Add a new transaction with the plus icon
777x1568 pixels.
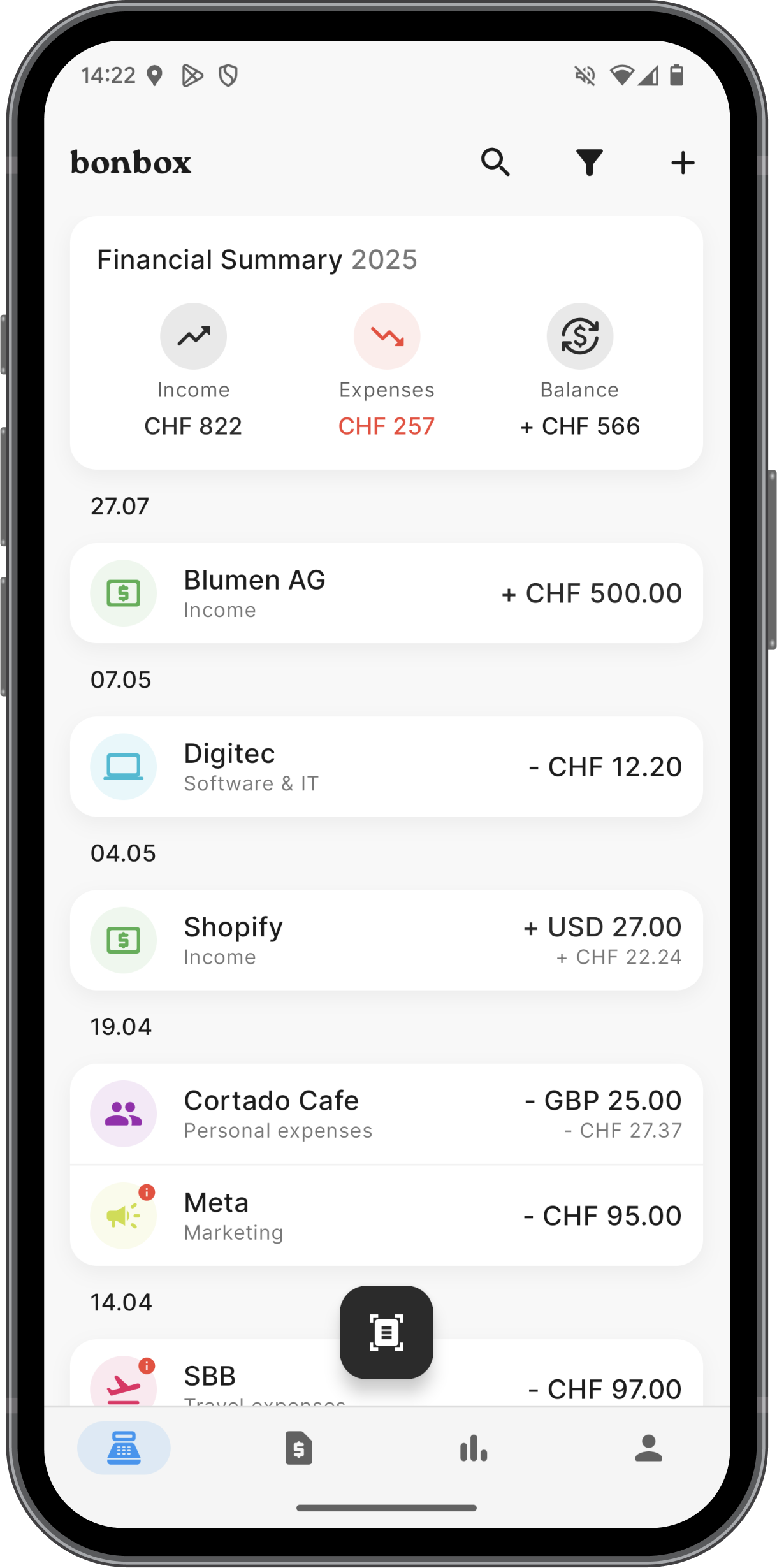point(683,163)
